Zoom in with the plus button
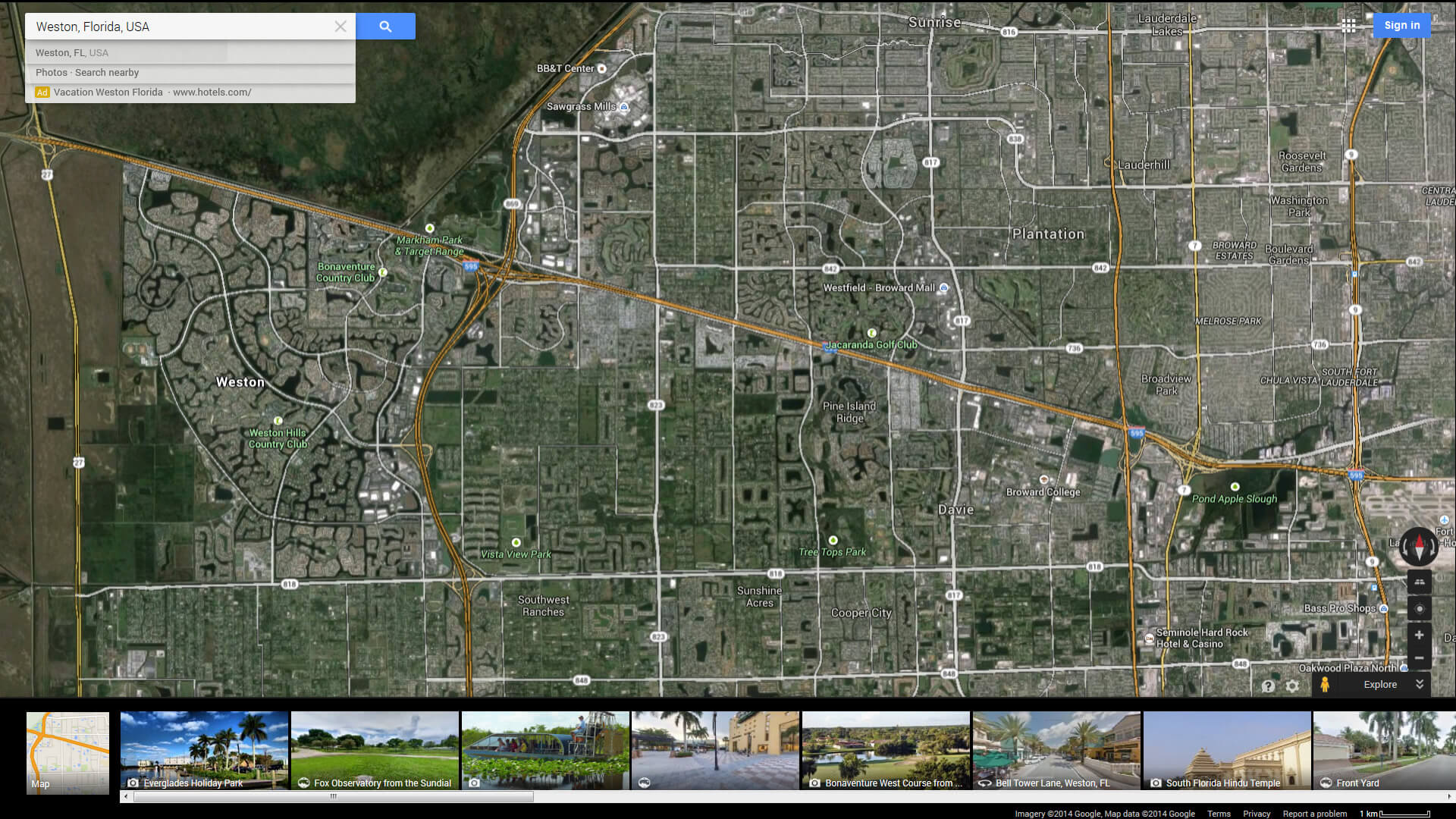The width and height of the screenshot is (1456, 819). 1419,635
